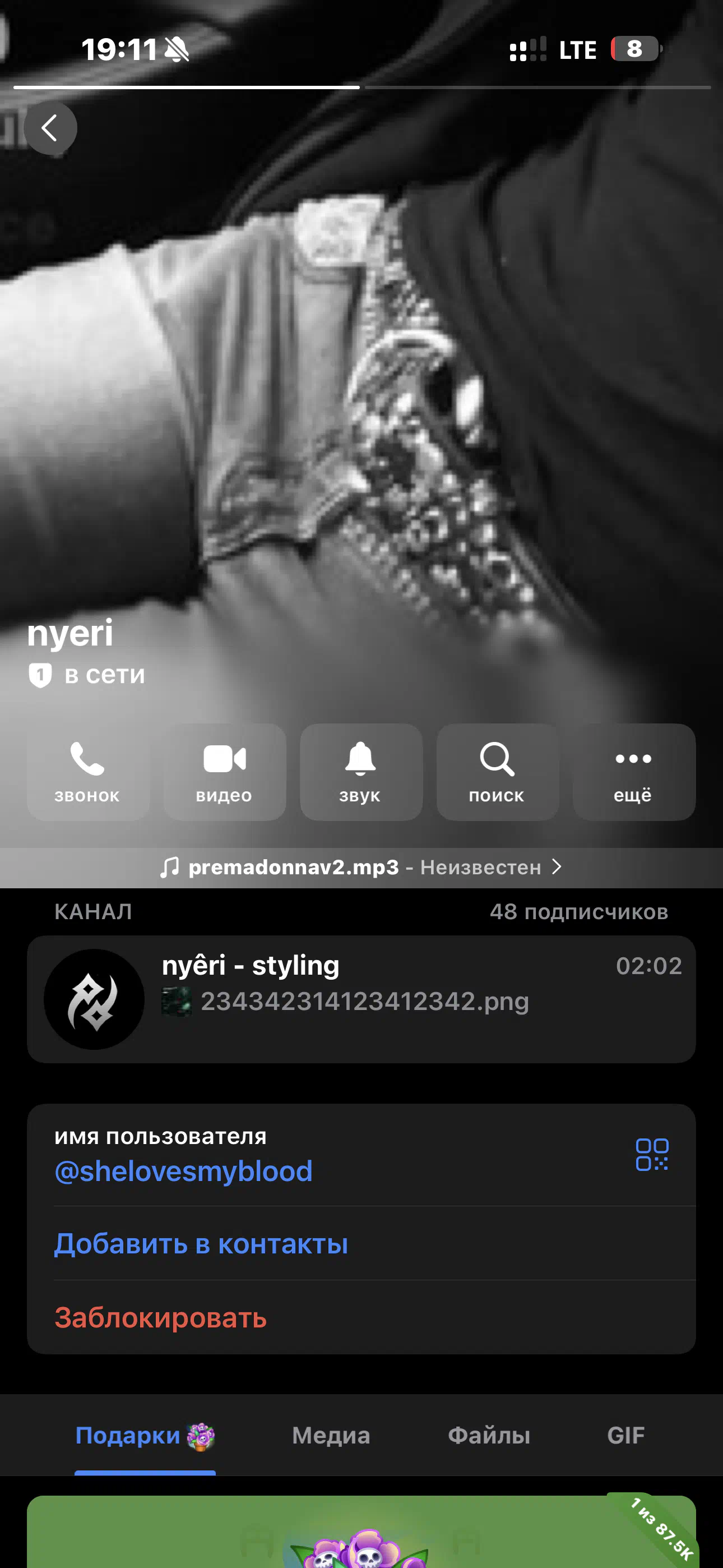Switch to the GIF tab
This screenshot has height=1568, width=723.
(625, 1435)
